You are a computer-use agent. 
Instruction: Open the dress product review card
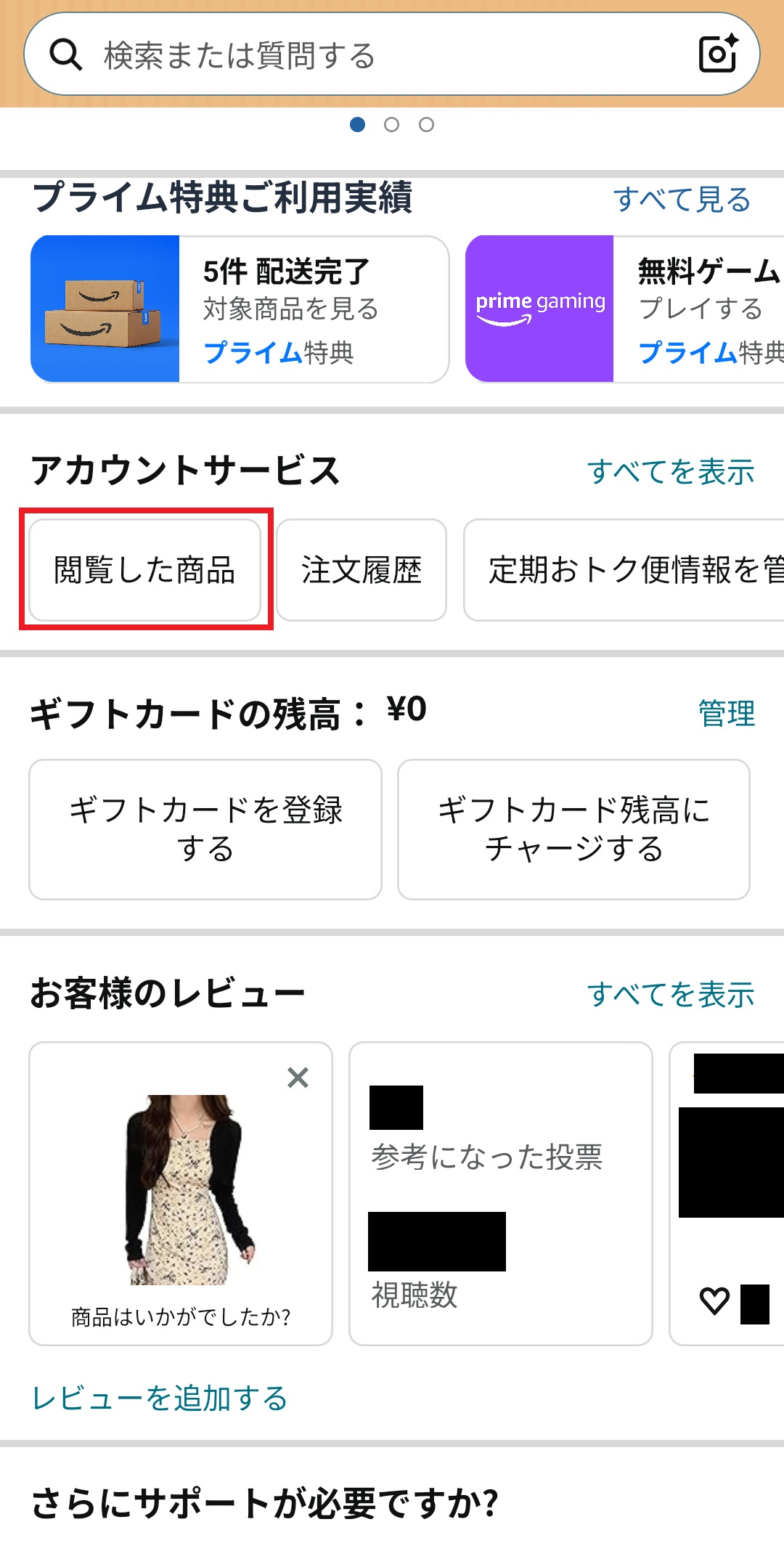(181, 1205)
